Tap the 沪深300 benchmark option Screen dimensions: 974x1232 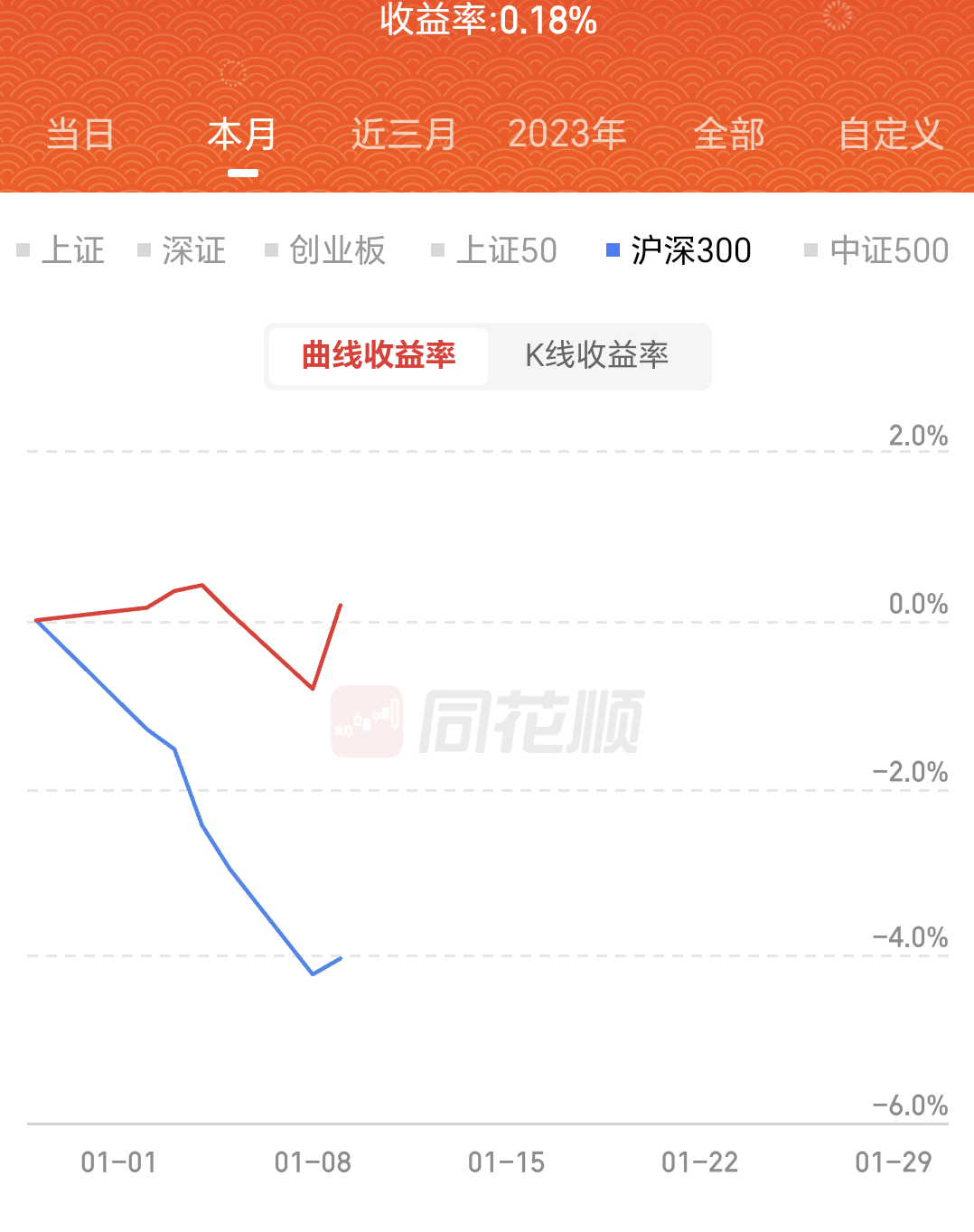tap(679, 250)
